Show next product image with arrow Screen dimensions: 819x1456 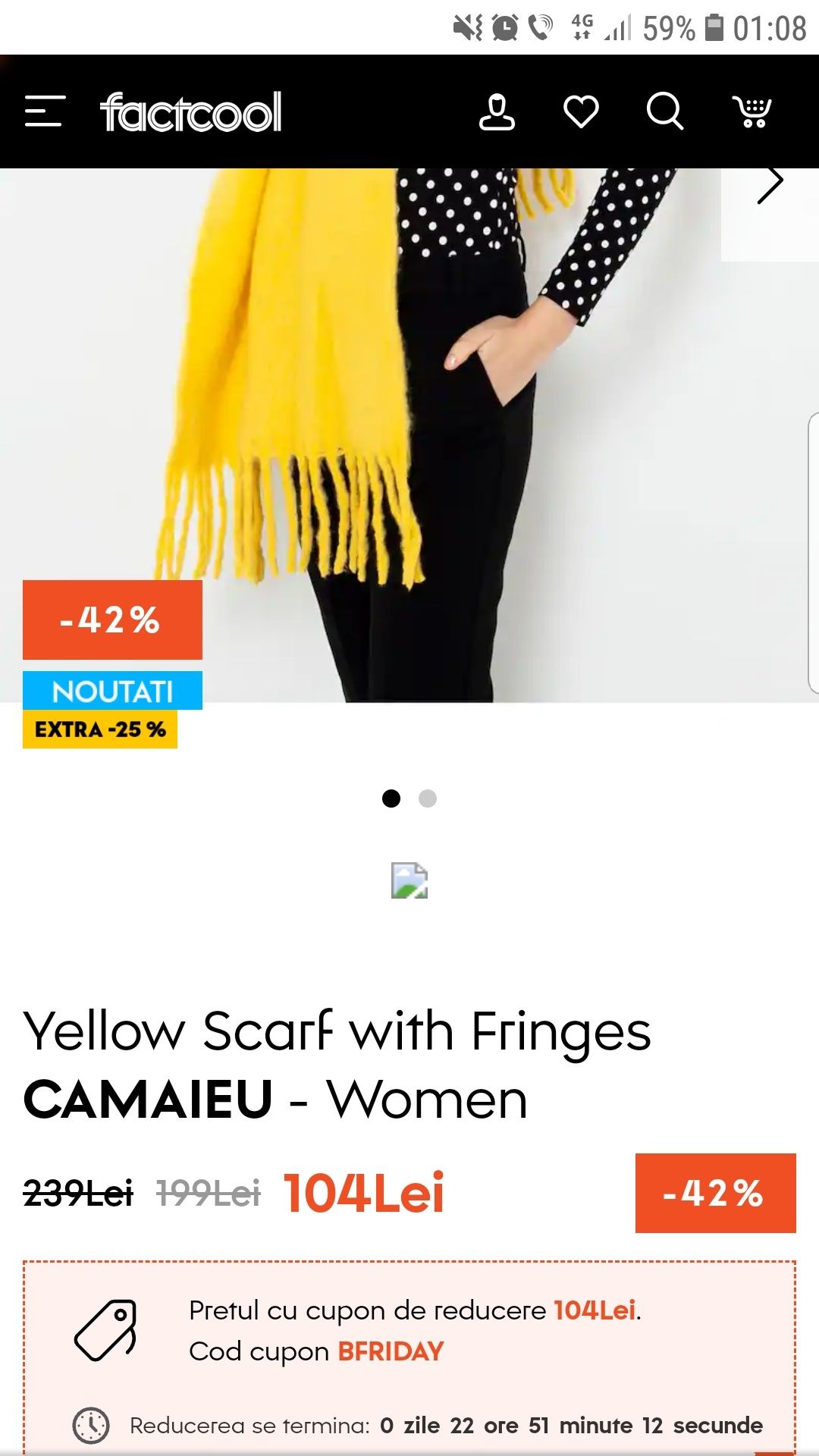770,184
